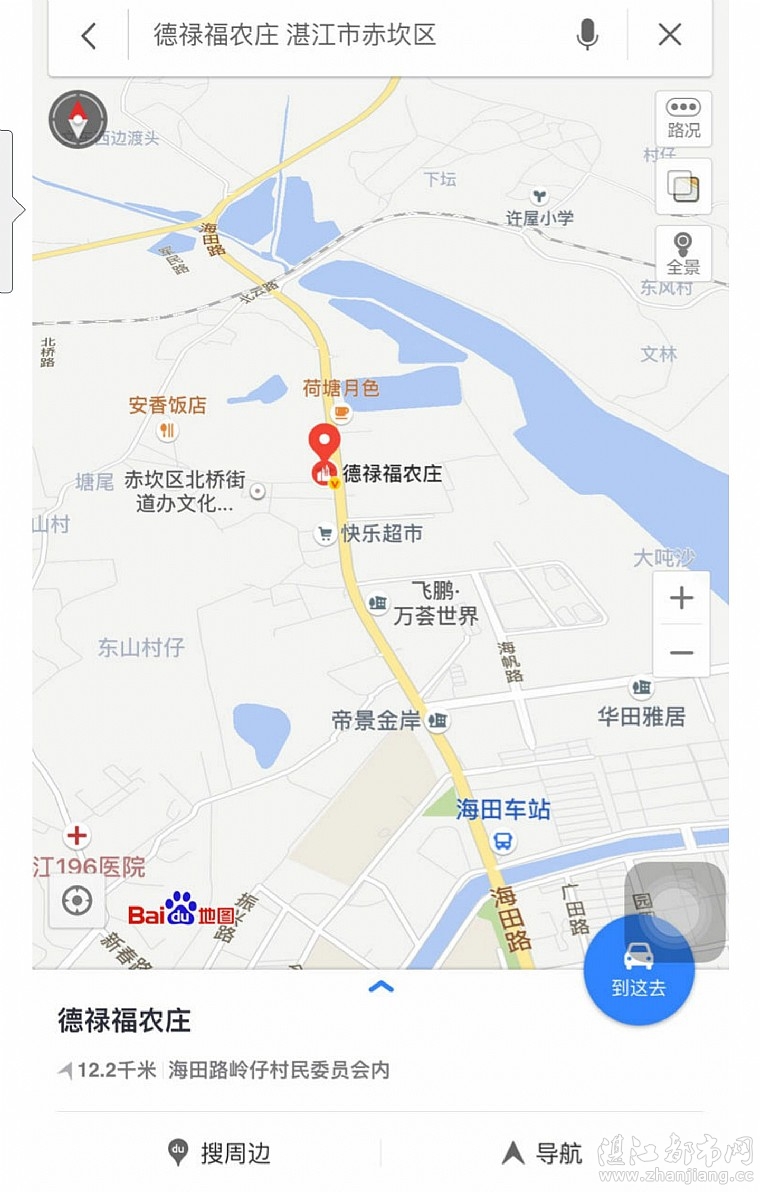Start 导航 navigation
760x1192 pixels.
(x=542, y=1153)
